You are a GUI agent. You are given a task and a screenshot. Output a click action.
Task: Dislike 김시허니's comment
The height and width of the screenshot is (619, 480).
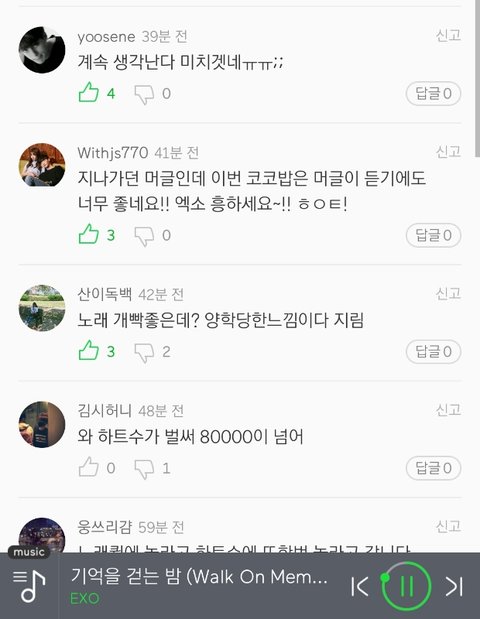pyautogui.click(x=144, y=469)
